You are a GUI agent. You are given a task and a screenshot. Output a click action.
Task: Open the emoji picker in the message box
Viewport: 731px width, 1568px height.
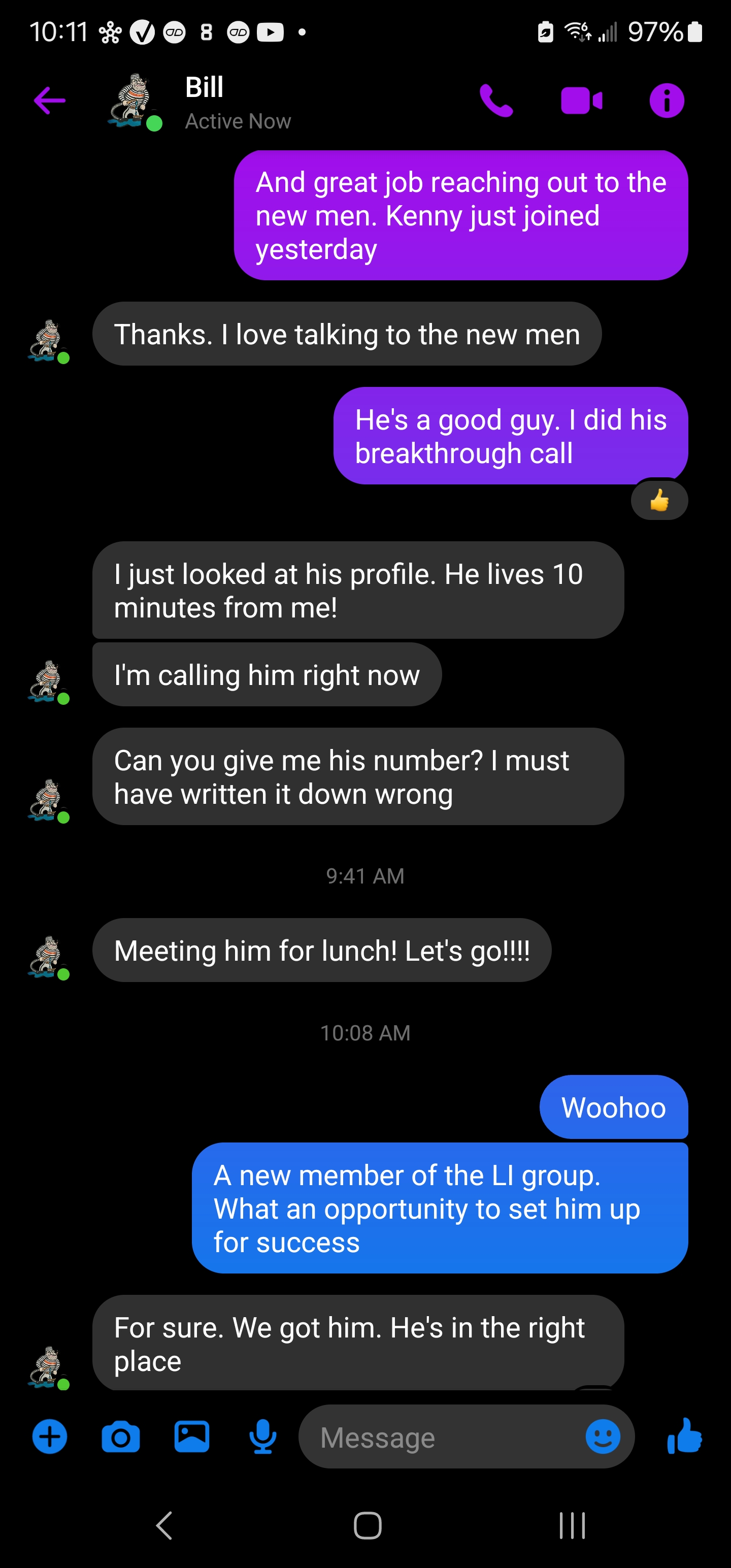[x=603, y=1436]
